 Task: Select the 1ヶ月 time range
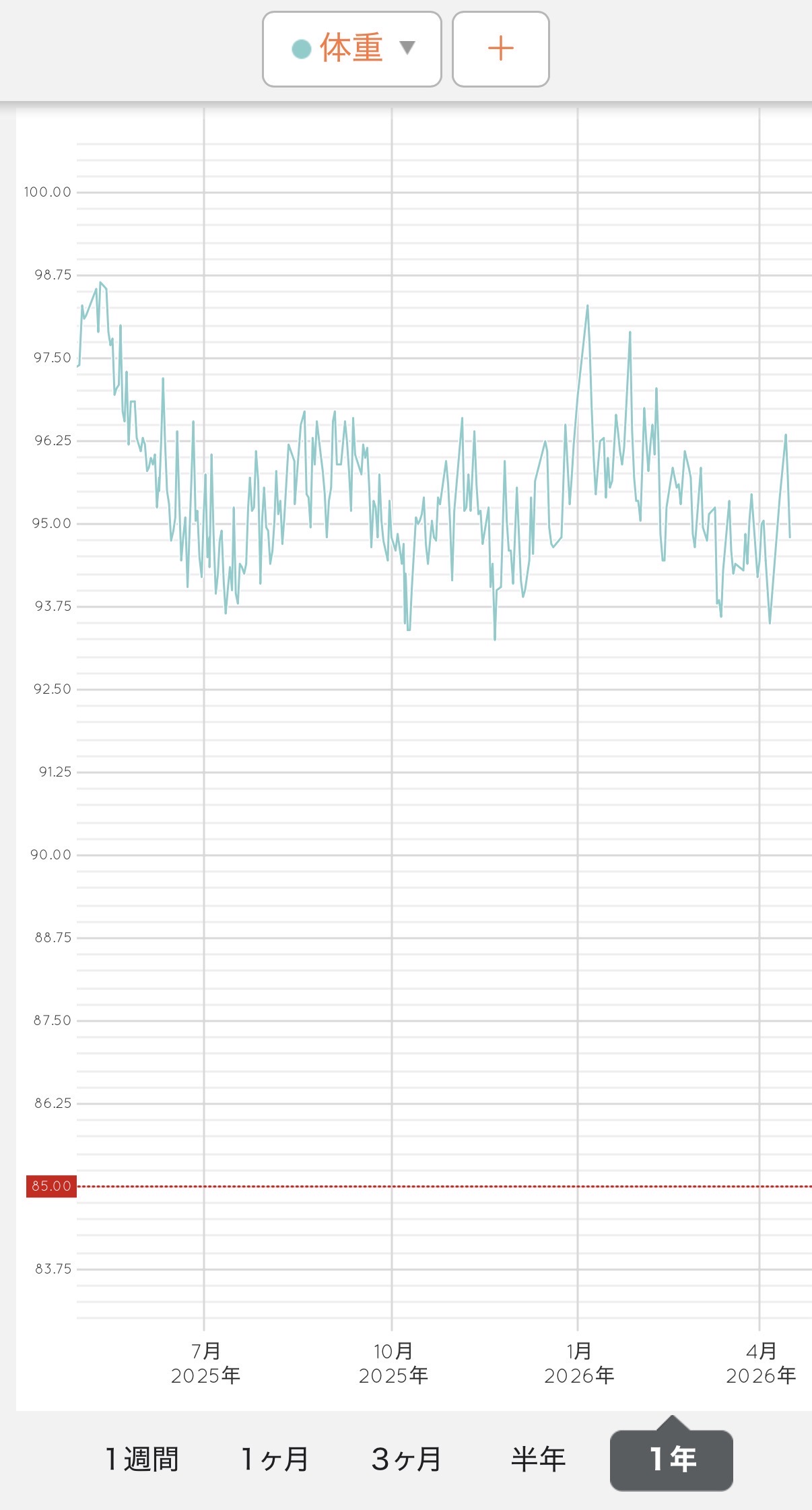pos(274,1459)
